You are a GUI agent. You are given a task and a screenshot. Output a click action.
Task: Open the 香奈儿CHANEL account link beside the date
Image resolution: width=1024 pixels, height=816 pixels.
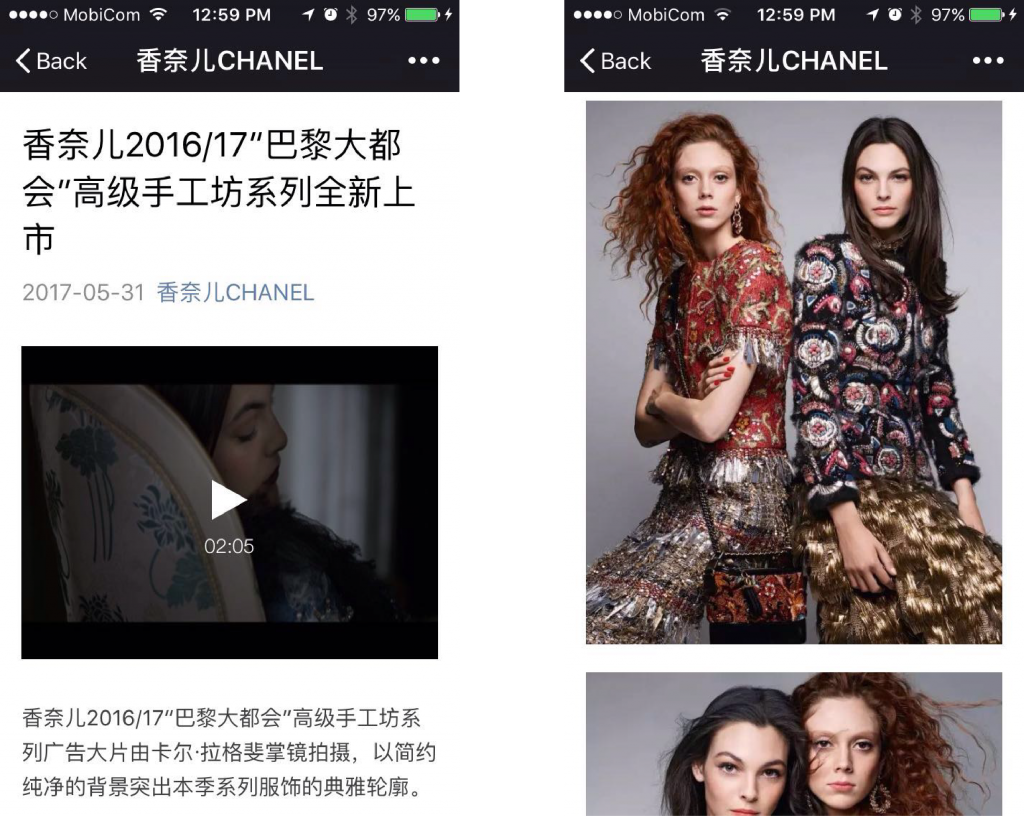coord(235,293)
